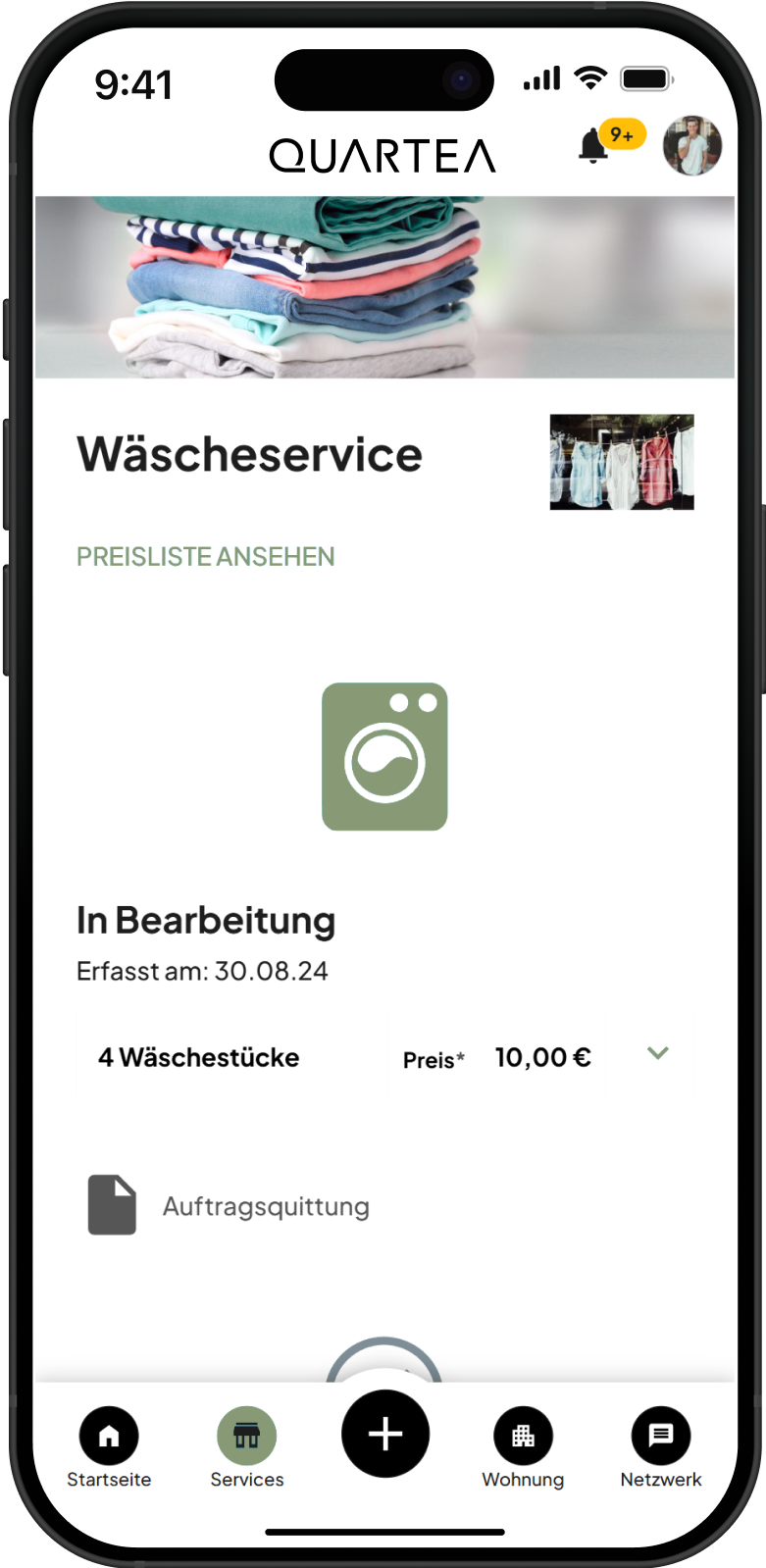Expand the 4 Wäschestücke order details
This screenshot has width=766, height=1568.
click(x=657, y=1054)
